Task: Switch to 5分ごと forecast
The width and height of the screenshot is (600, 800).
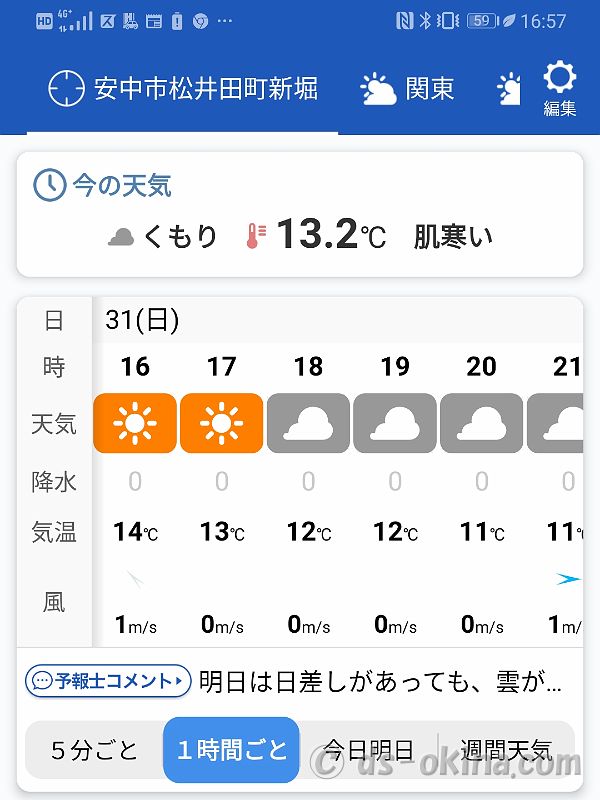Action: click(94, 750)
